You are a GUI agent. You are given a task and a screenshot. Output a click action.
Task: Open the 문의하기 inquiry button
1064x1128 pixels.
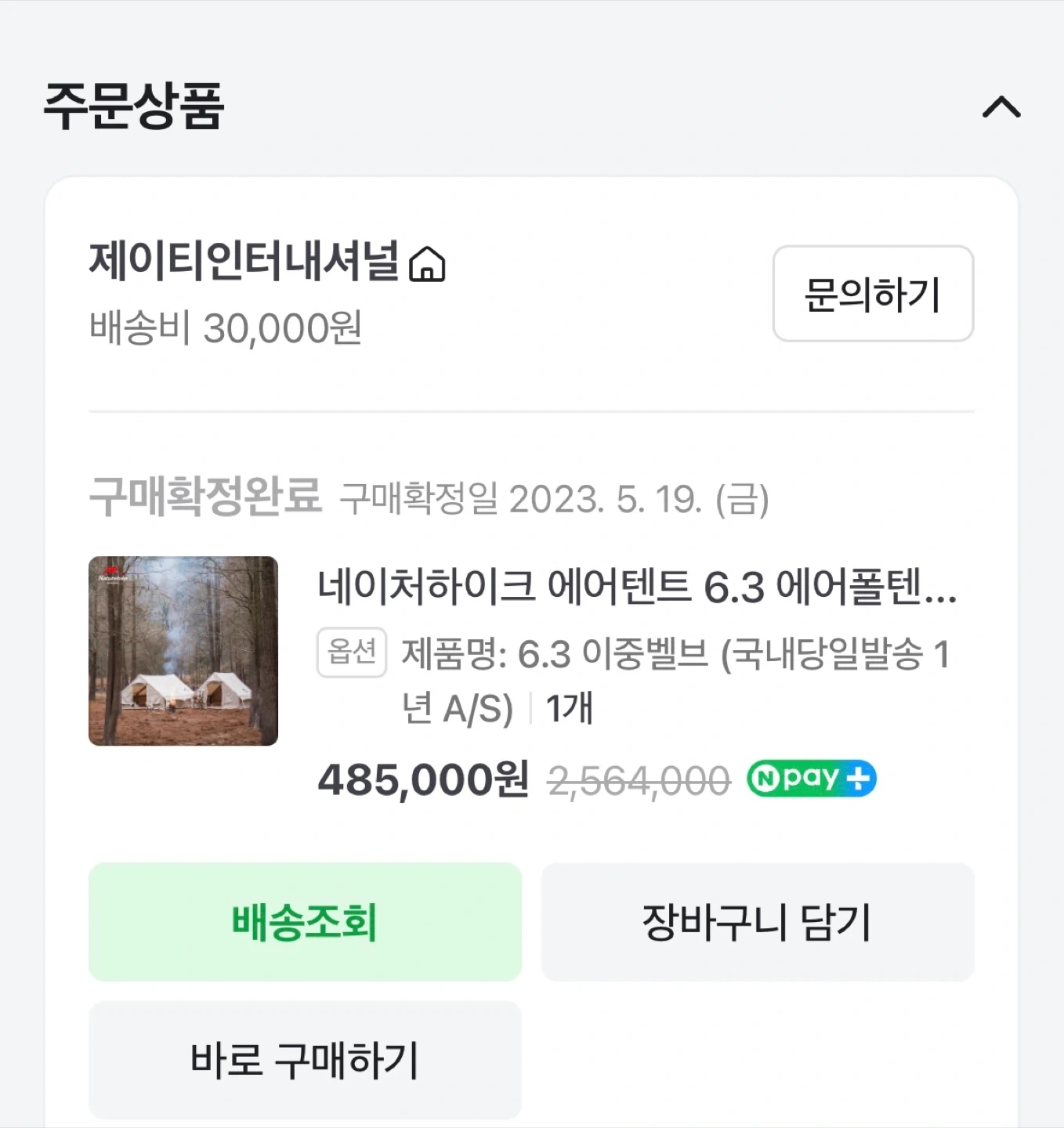(x=874, y=293)
